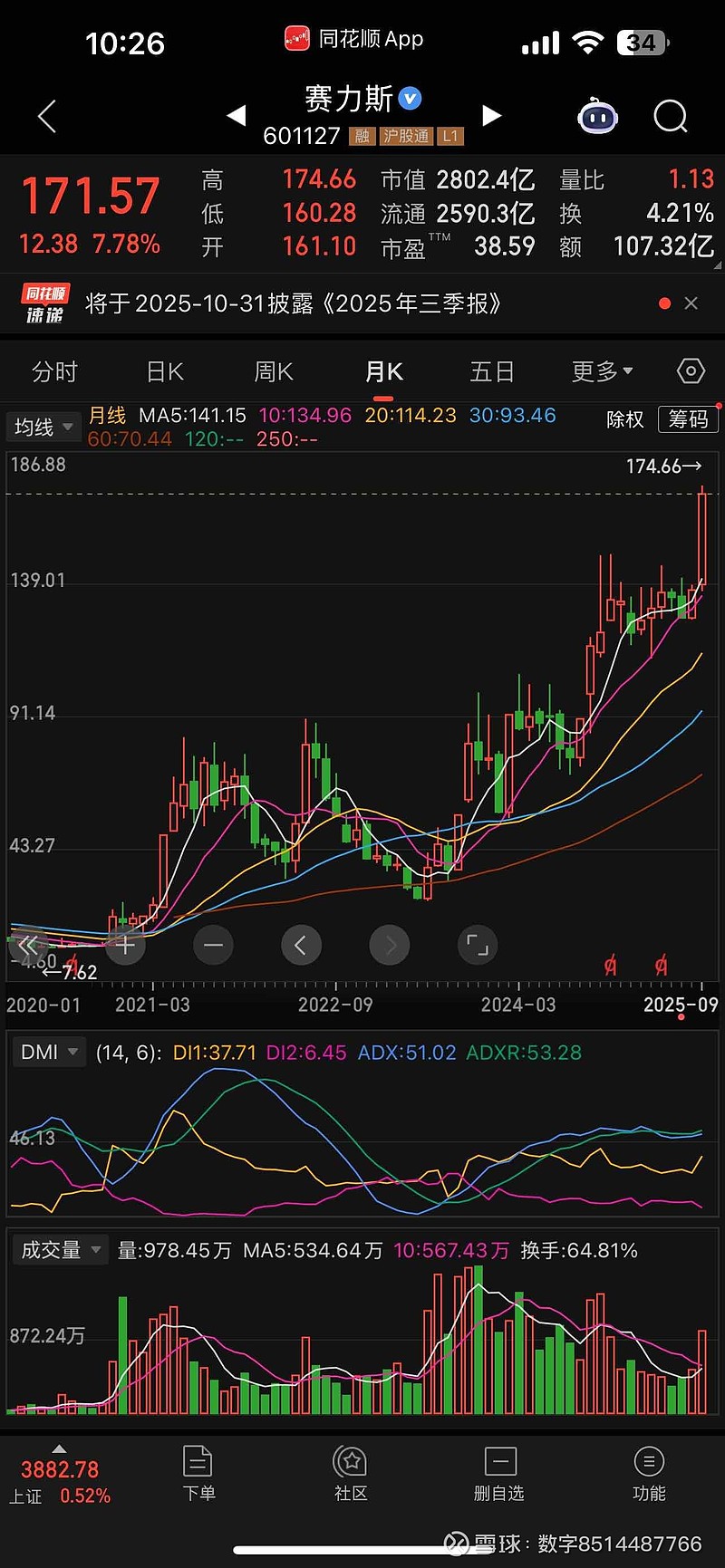The width and height of the screenshot is (725, 1568).
Task: Zoom out the chart with minus button
Action: [213, 946]
